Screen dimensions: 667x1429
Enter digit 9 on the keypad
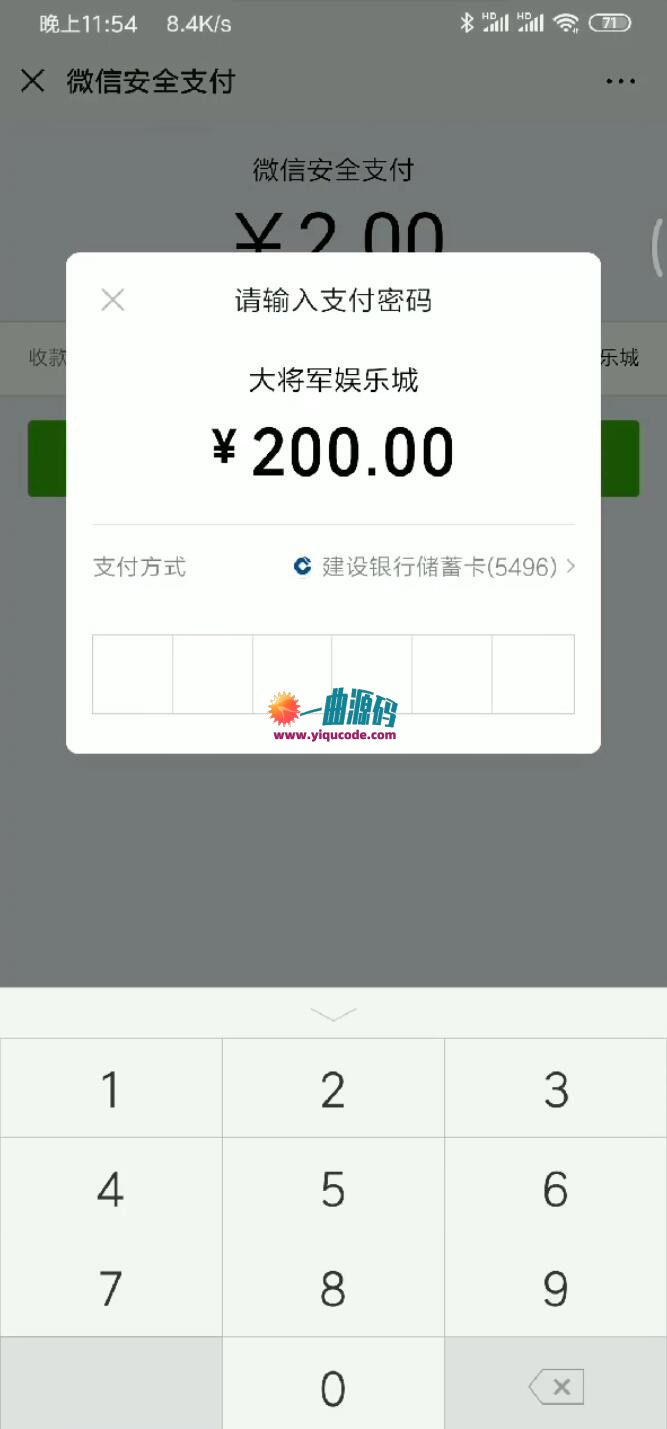click(556, 1288)
